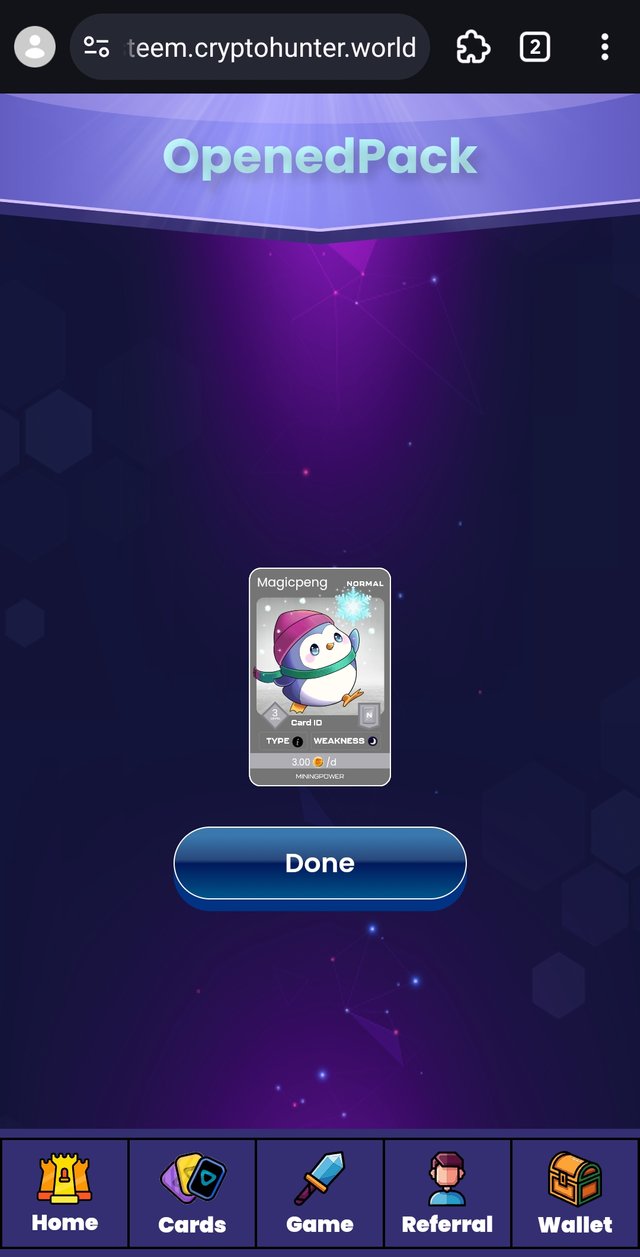Image resolution: width=640 pixels, height=1257 pixels.
Task: Open the browser profile avatar
Action: tap(35, 47)
